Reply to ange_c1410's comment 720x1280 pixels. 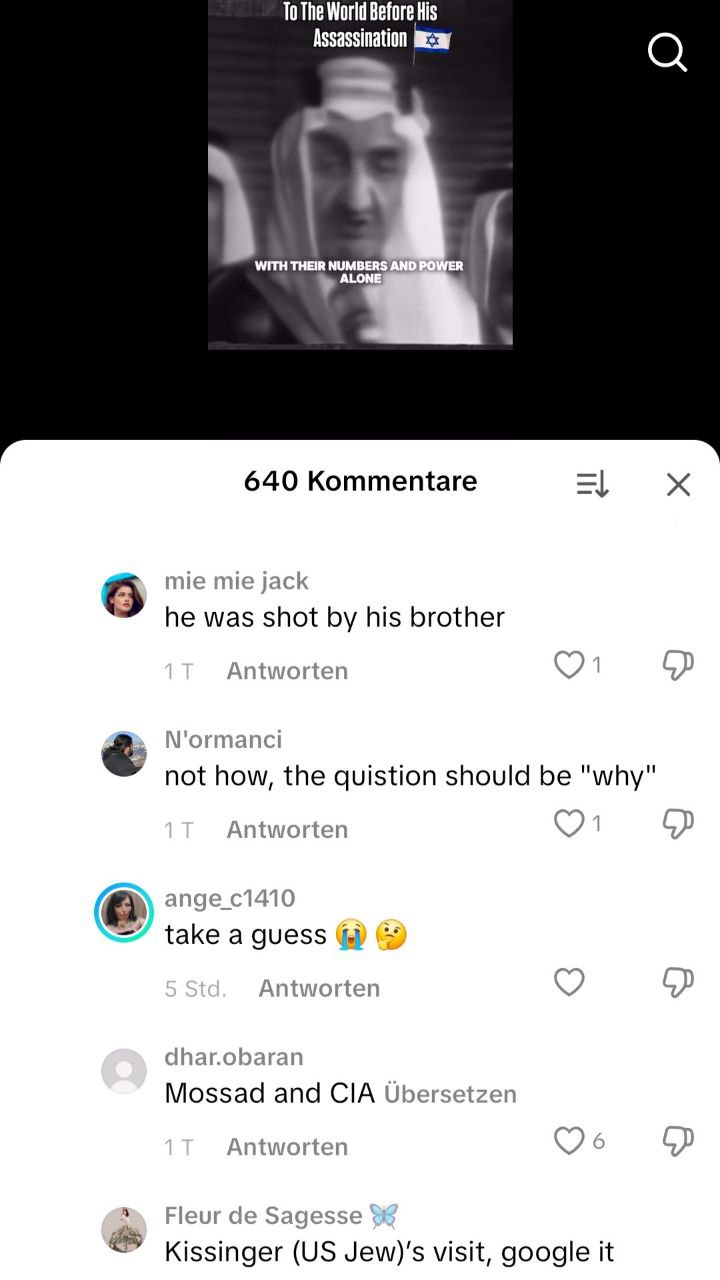tap(319, 988)
